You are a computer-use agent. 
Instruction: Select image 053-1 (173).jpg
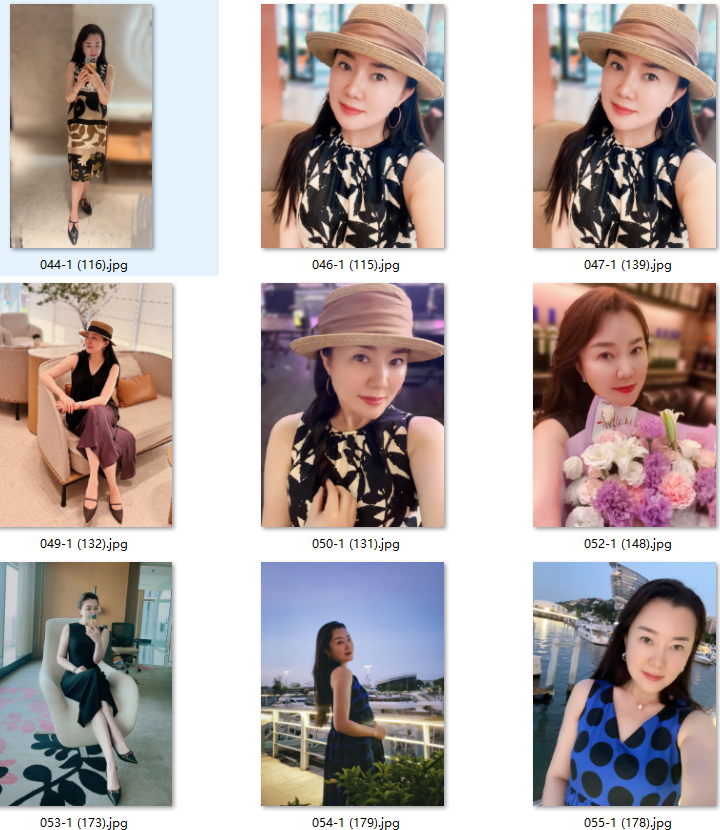pyautogui.click(x=86, y=684)
